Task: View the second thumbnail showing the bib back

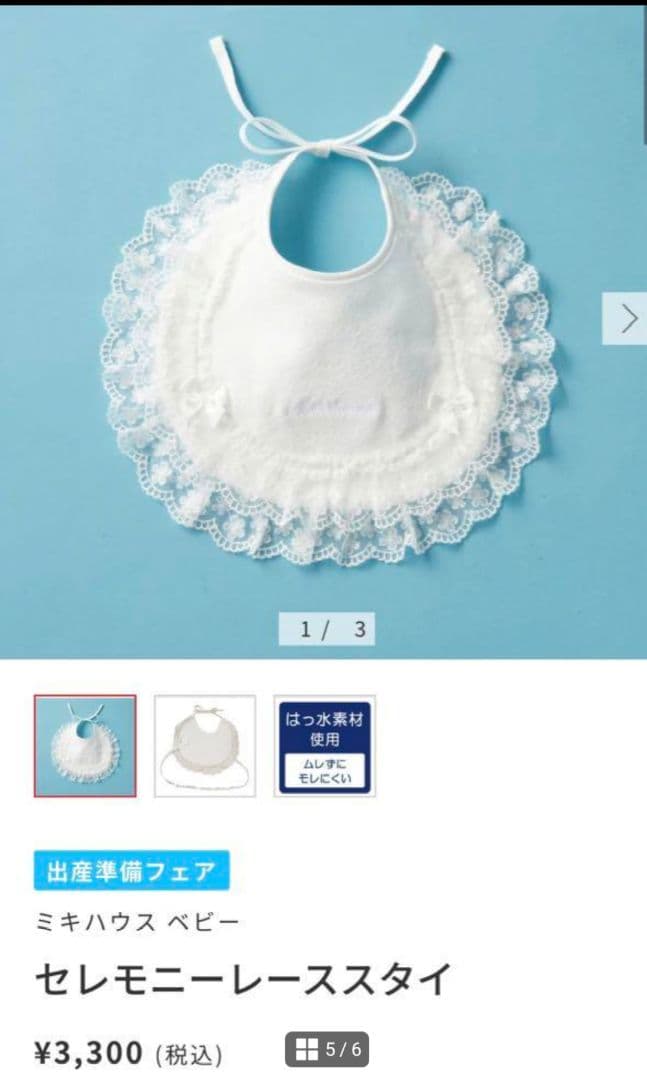Action: click(205, 746)
